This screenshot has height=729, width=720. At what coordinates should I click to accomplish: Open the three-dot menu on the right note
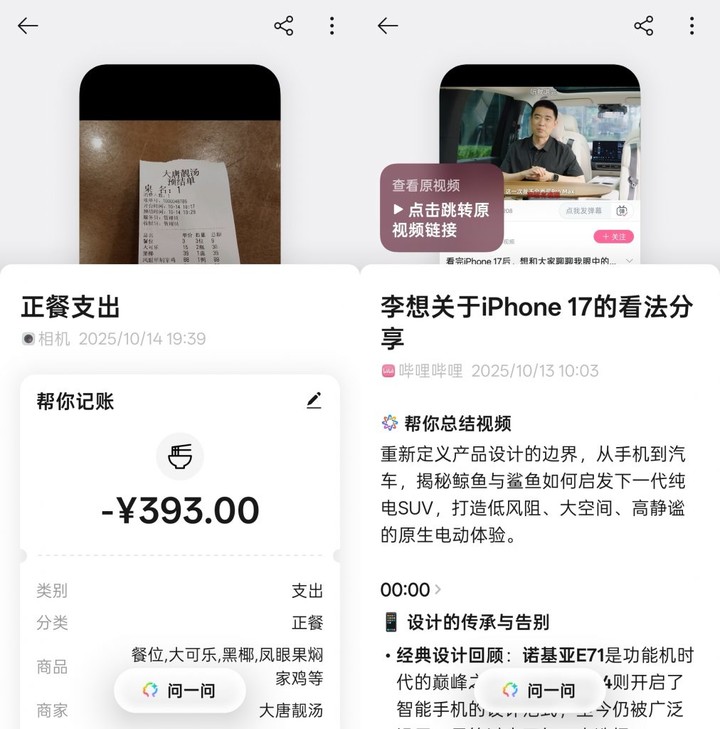click(x=692, y=25)
